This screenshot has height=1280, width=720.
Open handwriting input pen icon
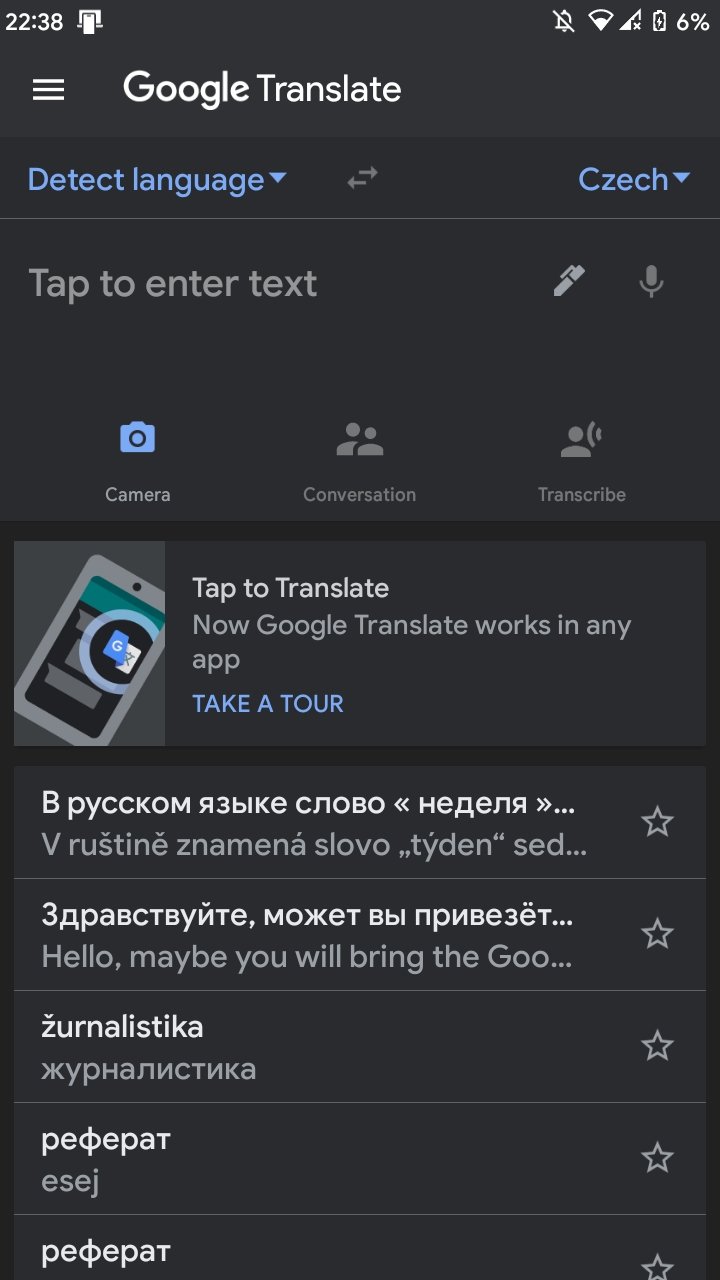click(x=569, y=282)
